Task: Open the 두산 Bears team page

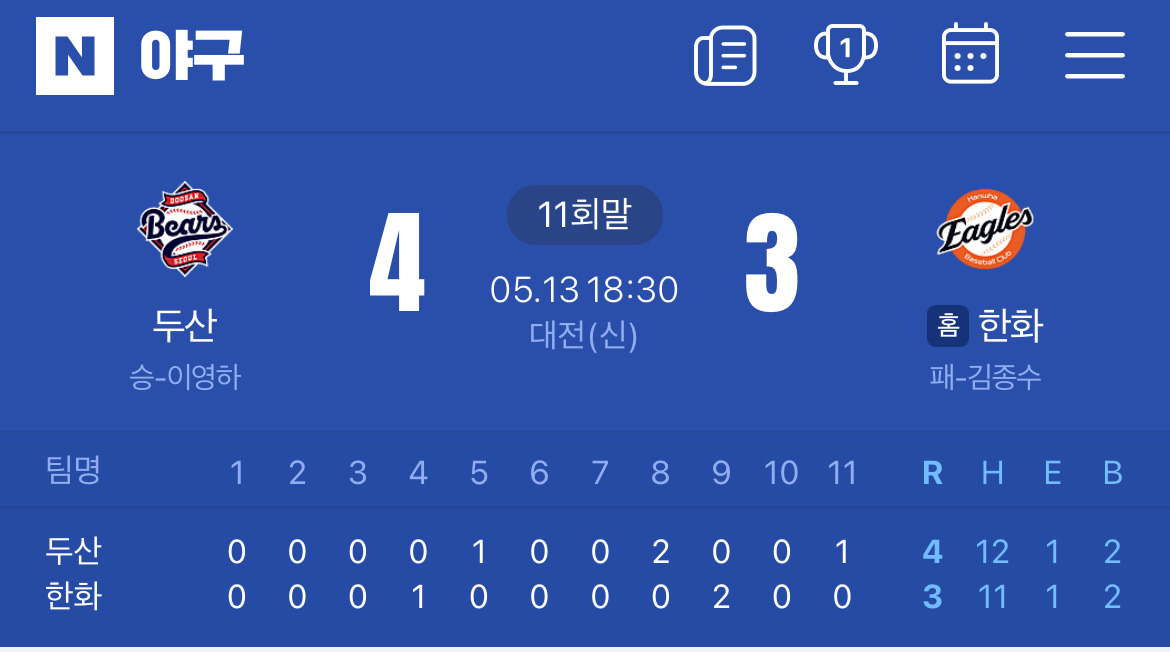Action: (x=185, y=228)
